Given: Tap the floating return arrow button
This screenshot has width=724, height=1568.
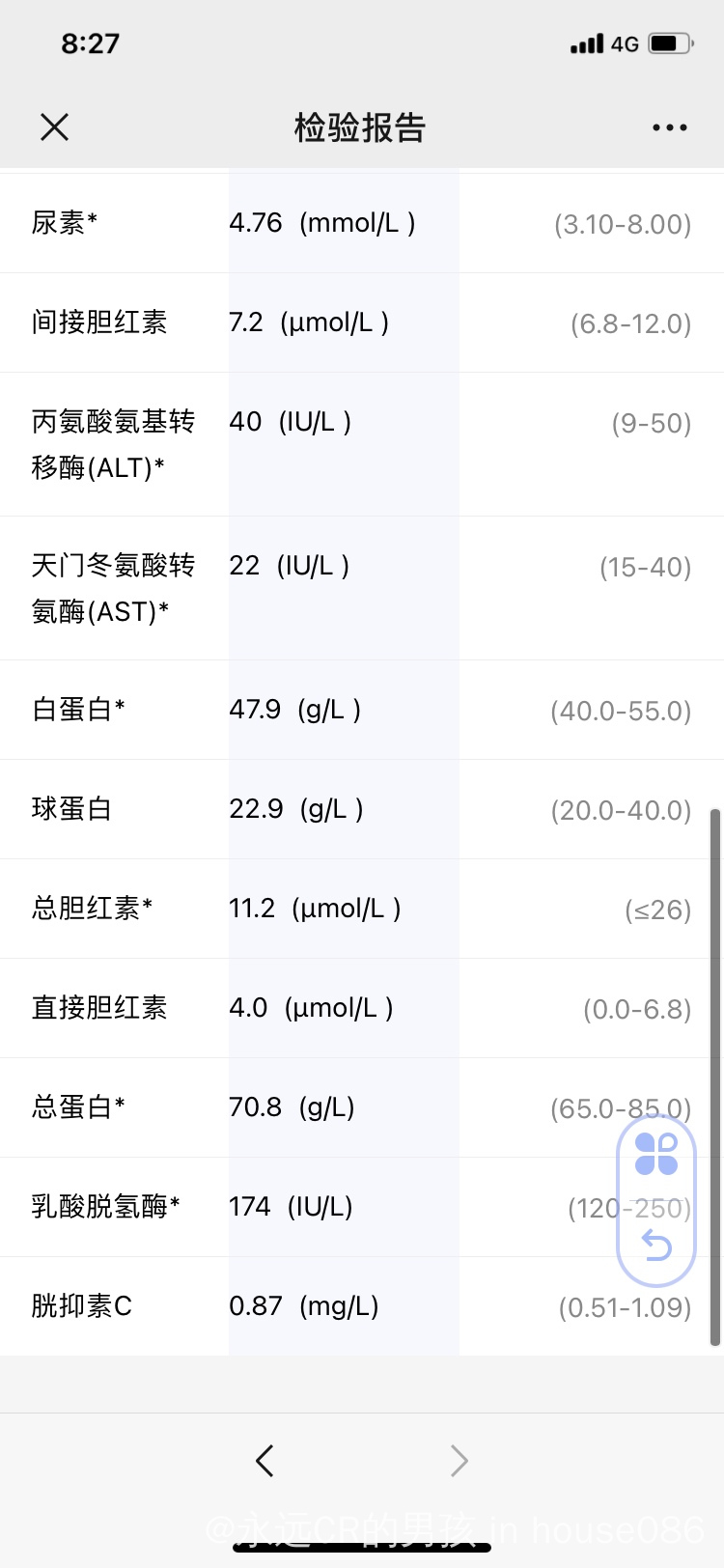Looking at the screenshot, I should (656, 1246).
